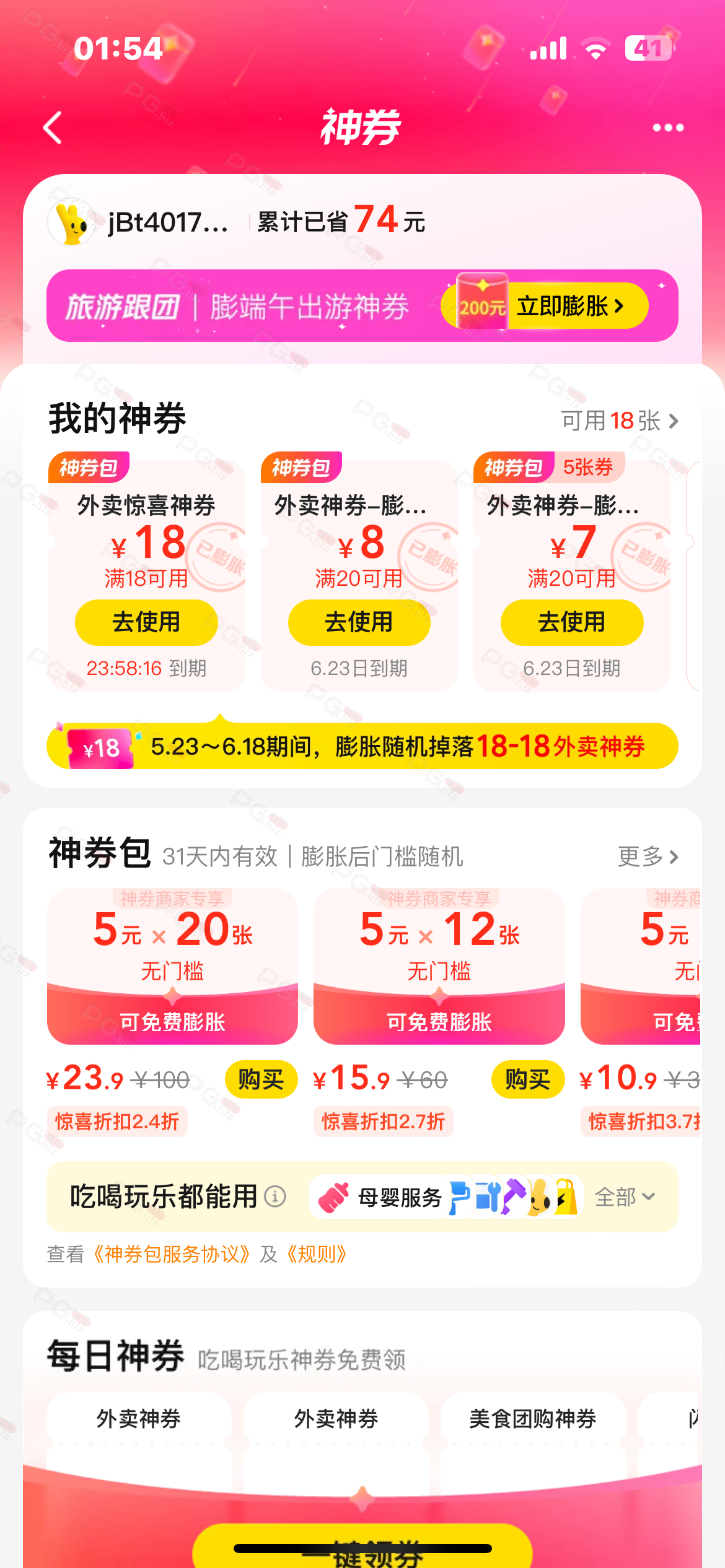This screenshot has width=725, height=1568.
Task: Select the 美食团购神券 daily coupon card
Action: 533,1443
